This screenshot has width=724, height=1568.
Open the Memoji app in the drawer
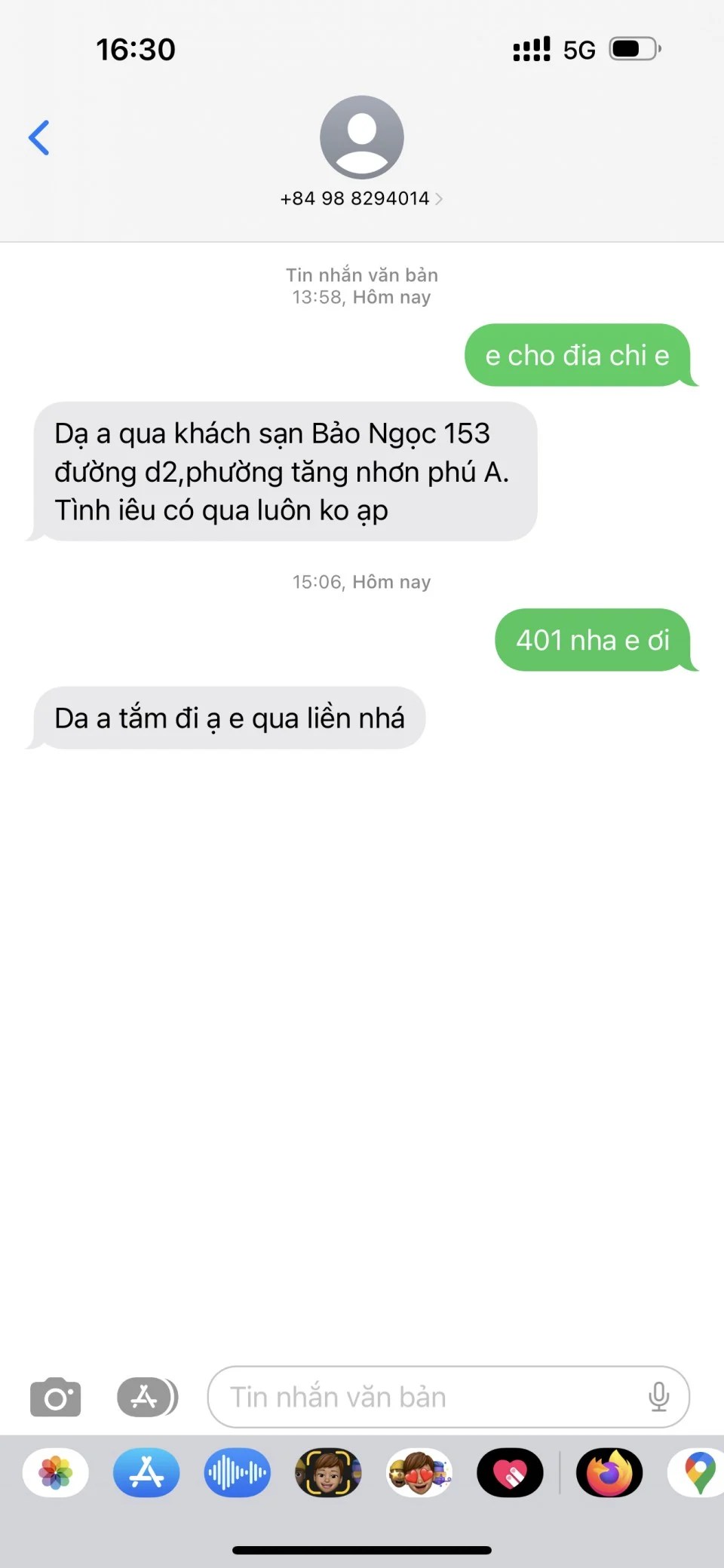[328, 1472]
